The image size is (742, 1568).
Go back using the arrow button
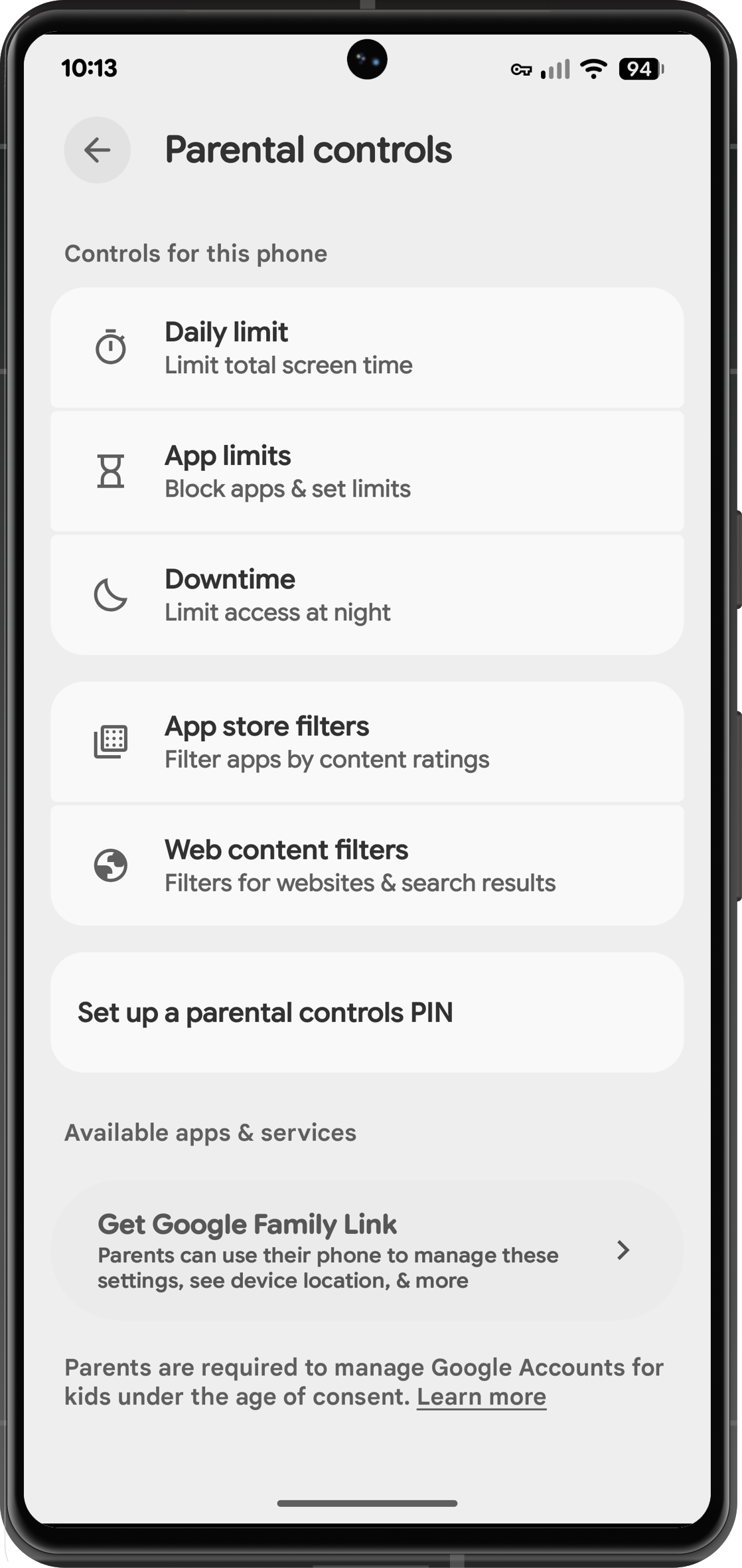pos(97,150)
